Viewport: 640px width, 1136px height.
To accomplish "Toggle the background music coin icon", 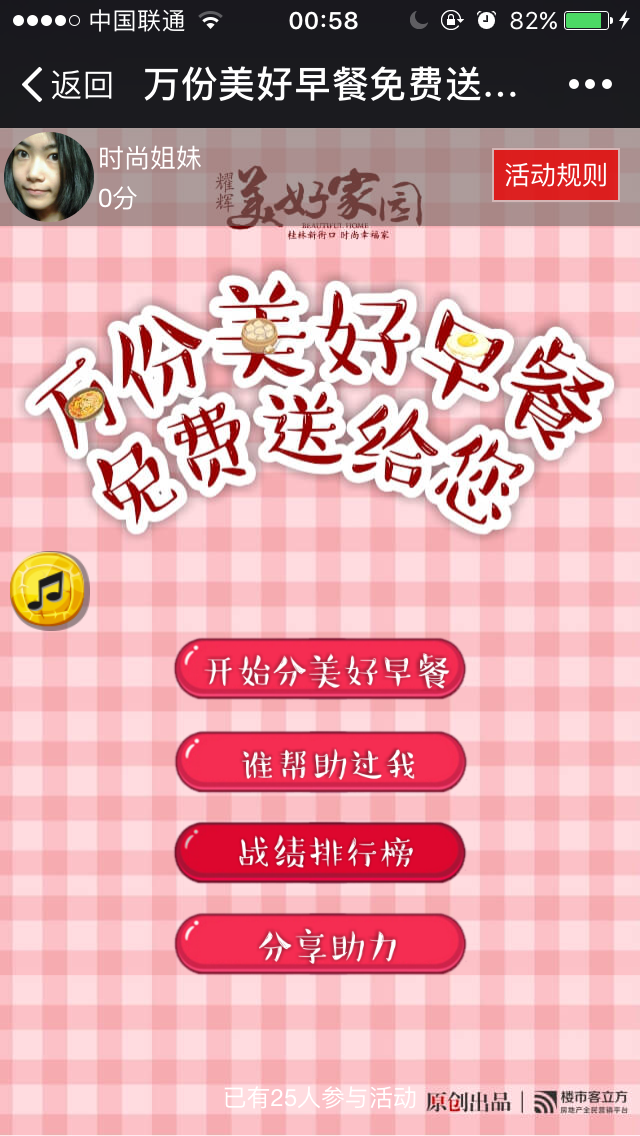I will 48,590.
